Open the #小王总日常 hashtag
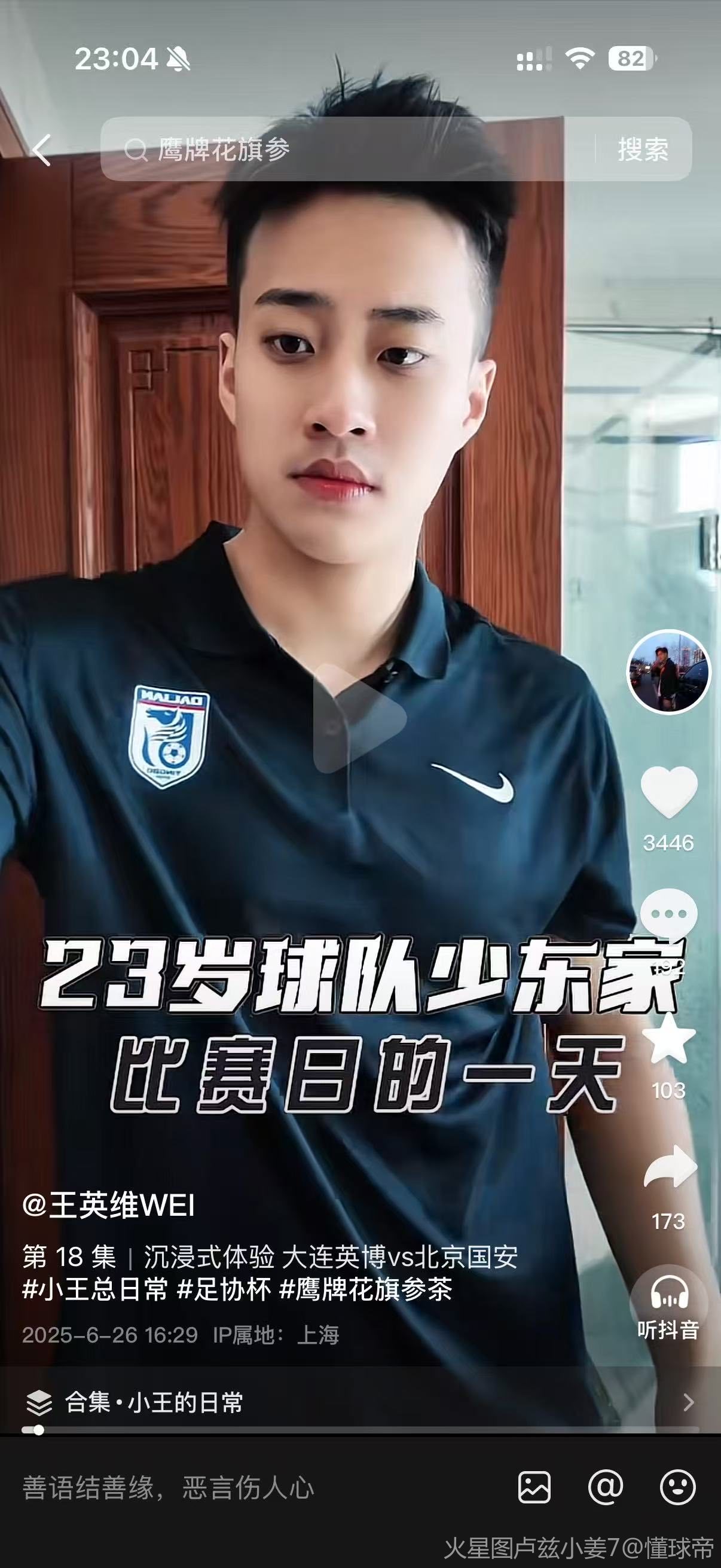The image size is (721, 1568). (x=95, y=1289)
